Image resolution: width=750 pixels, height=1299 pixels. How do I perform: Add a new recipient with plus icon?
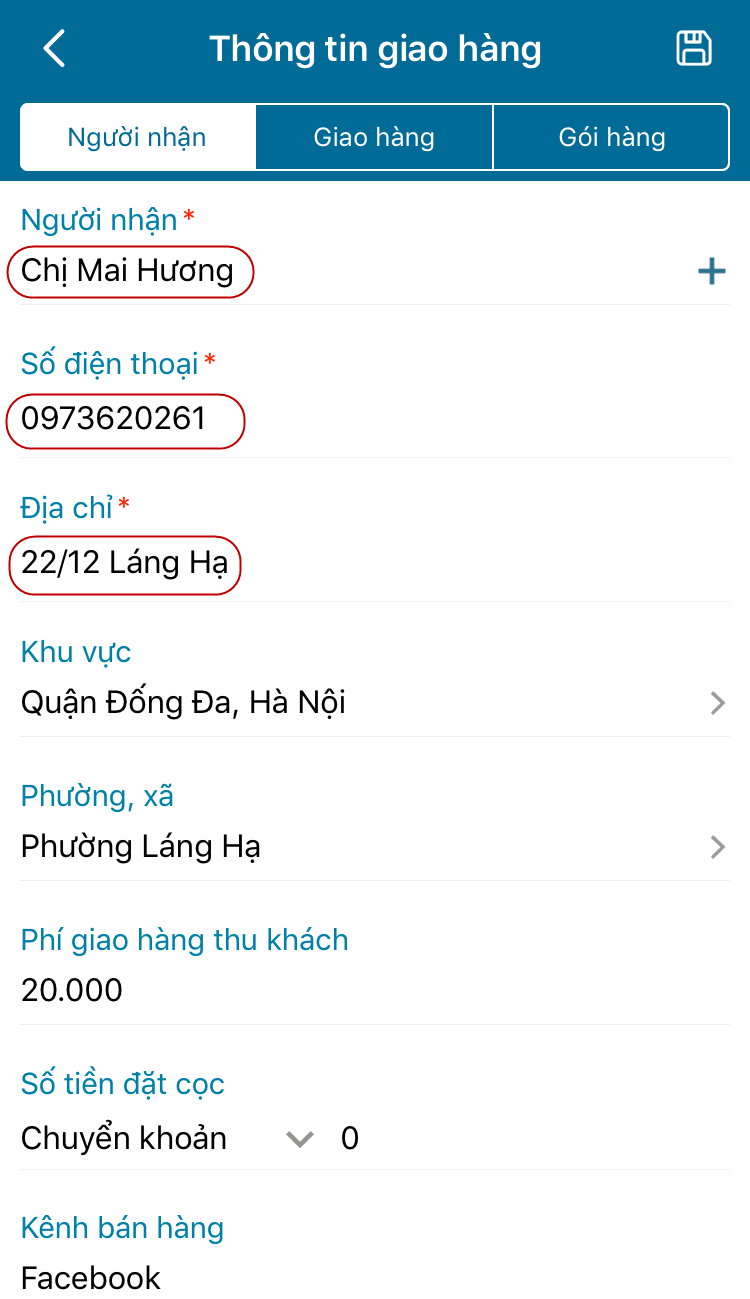coord(711,271)
